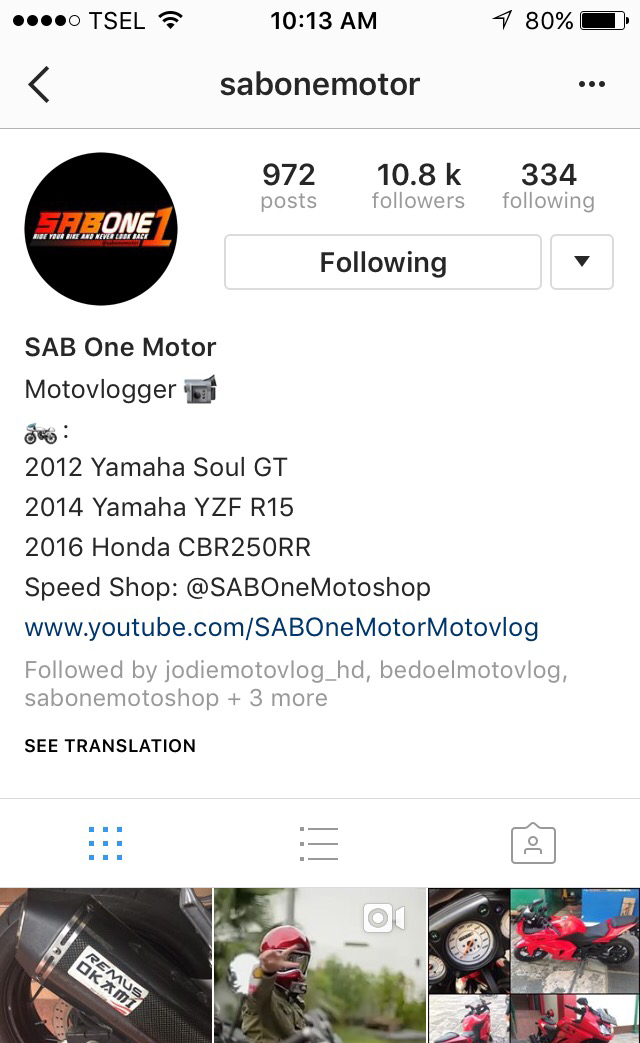Expand suggested accounts dropdown arrow
The width and height of the screenshot is (640, 1043).
(582, 263)
